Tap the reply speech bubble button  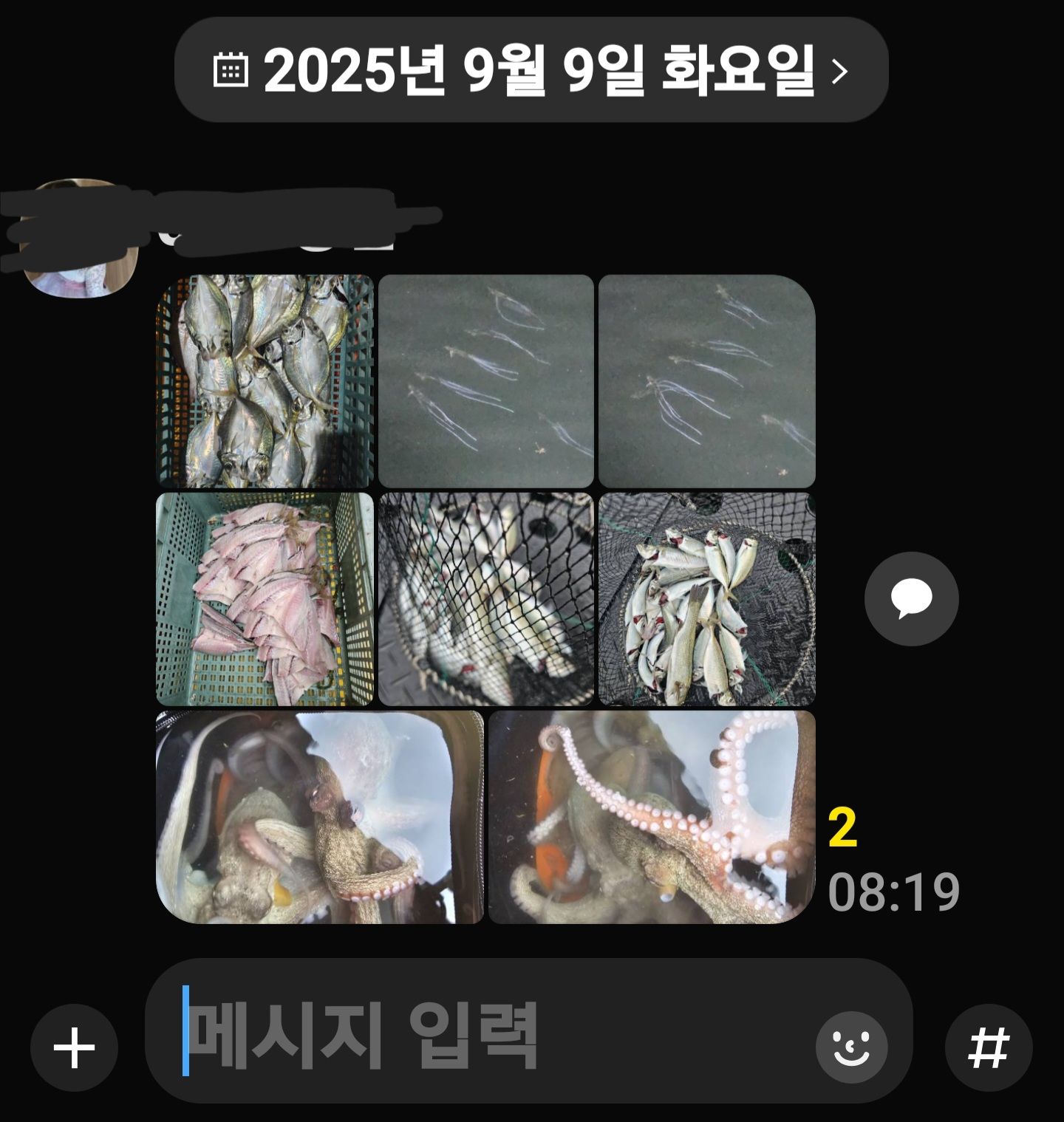(x=911, y=598)
